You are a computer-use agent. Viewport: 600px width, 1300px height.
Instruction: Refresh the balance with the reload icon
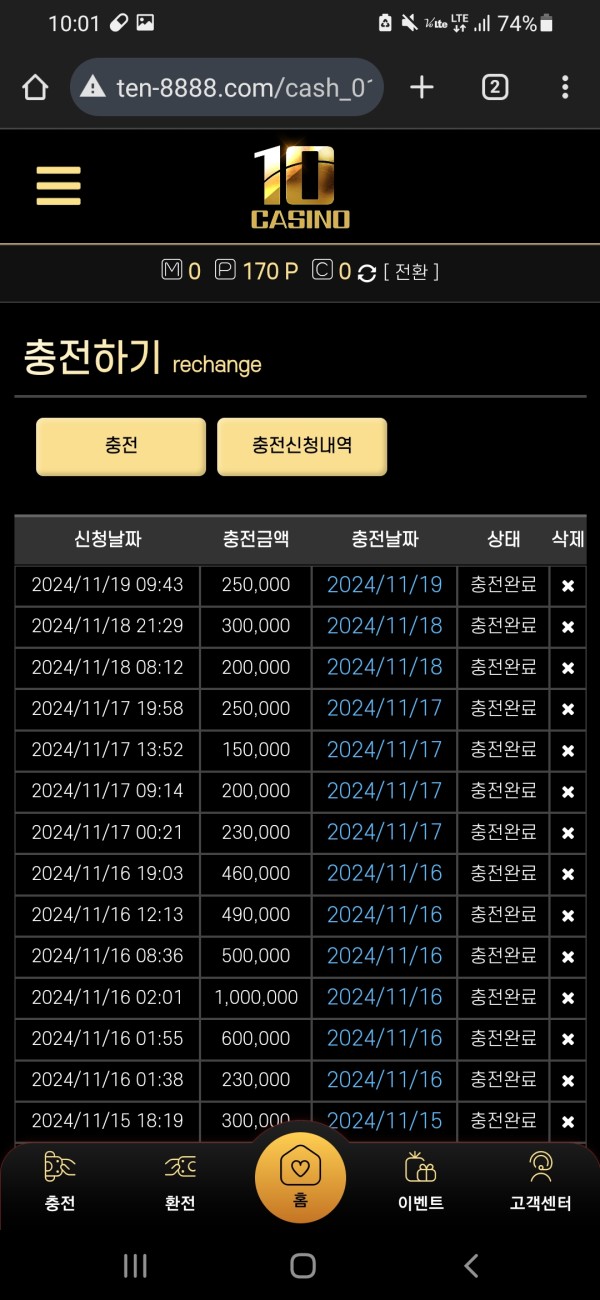pos(367,272)
